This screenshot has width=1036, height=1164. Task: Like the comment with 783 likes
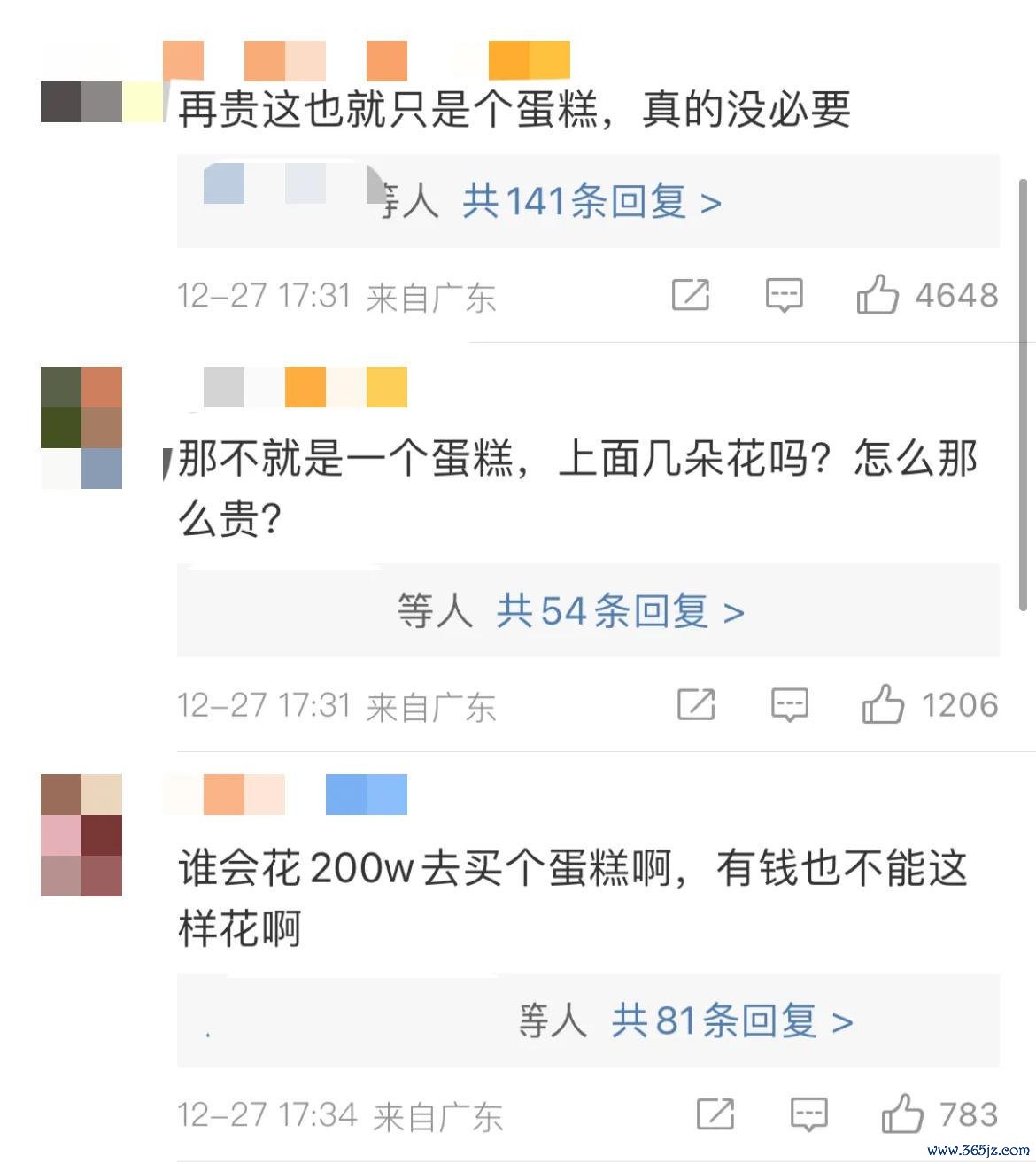pyautogui.click(x=902, y=1114)
